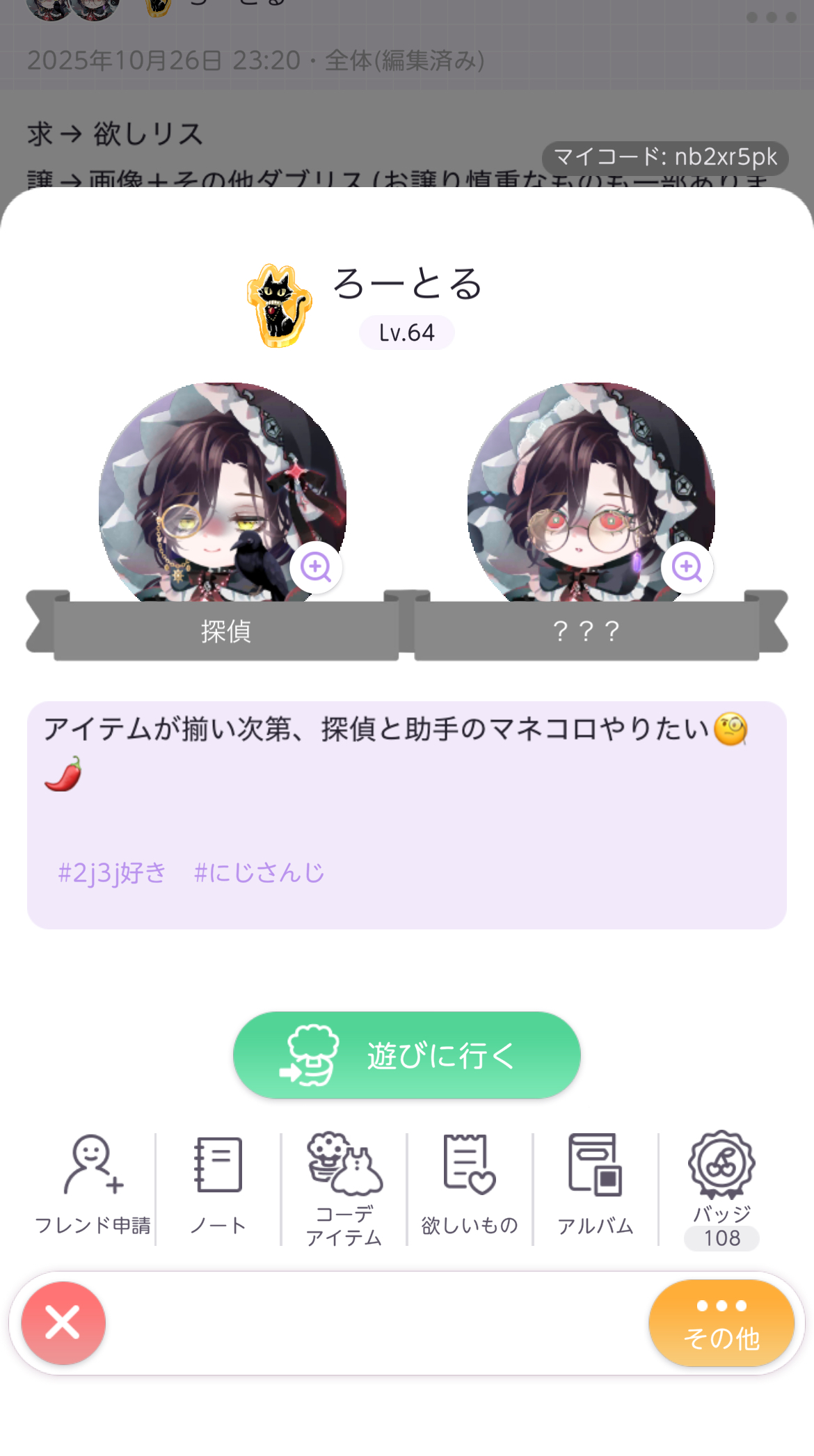
Task: Tap the #2j3j好き hashtag
Action: [x=112, y=872]
